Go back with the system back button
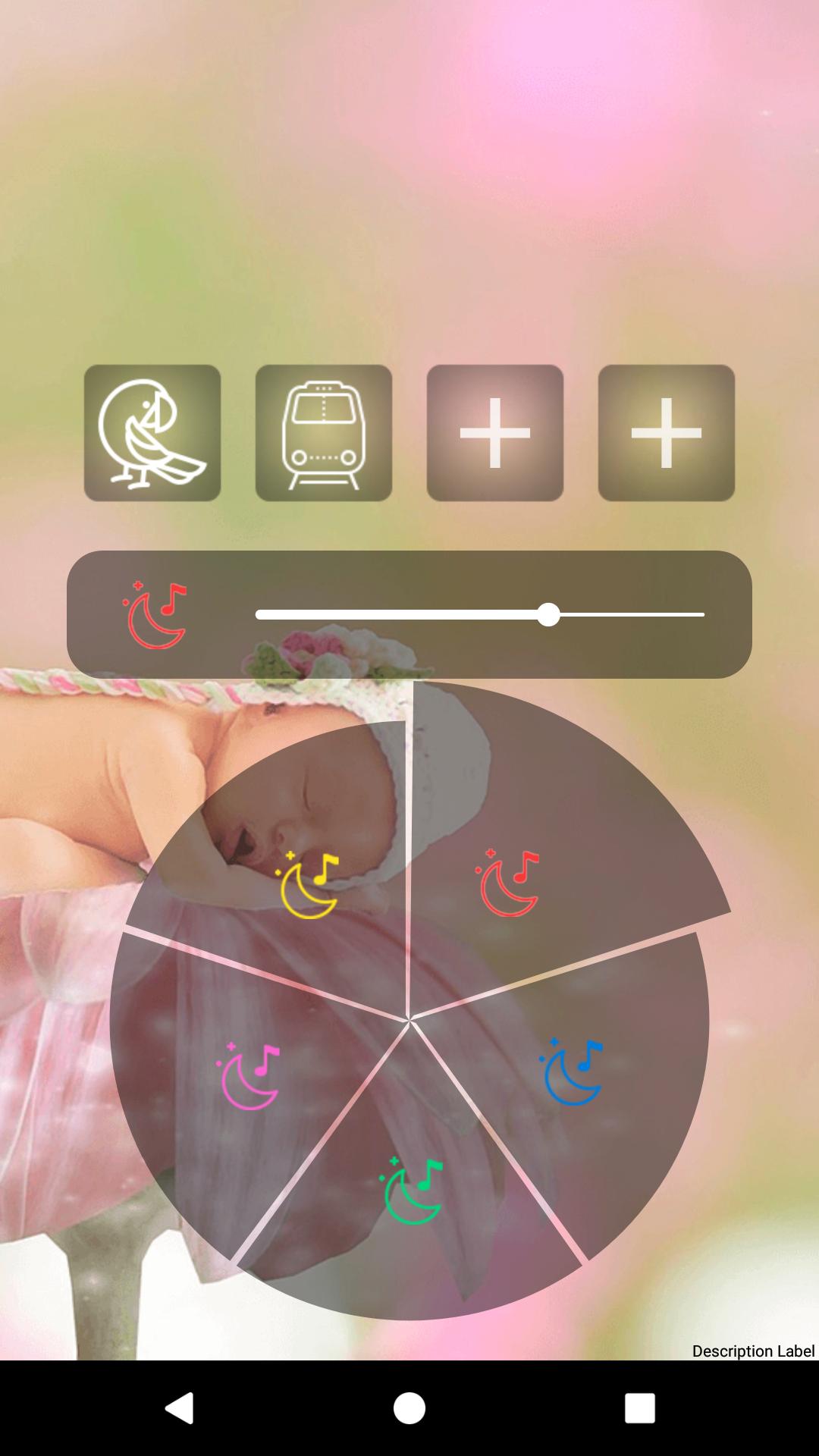The image size is (819, 1456). [x=180, y=1408]
